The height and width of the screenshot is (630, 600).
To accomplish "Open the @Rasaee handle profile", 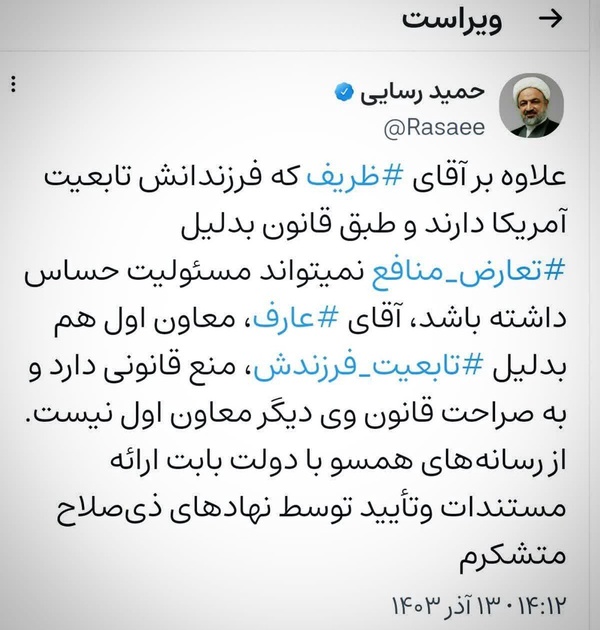I will click(434, 128).
